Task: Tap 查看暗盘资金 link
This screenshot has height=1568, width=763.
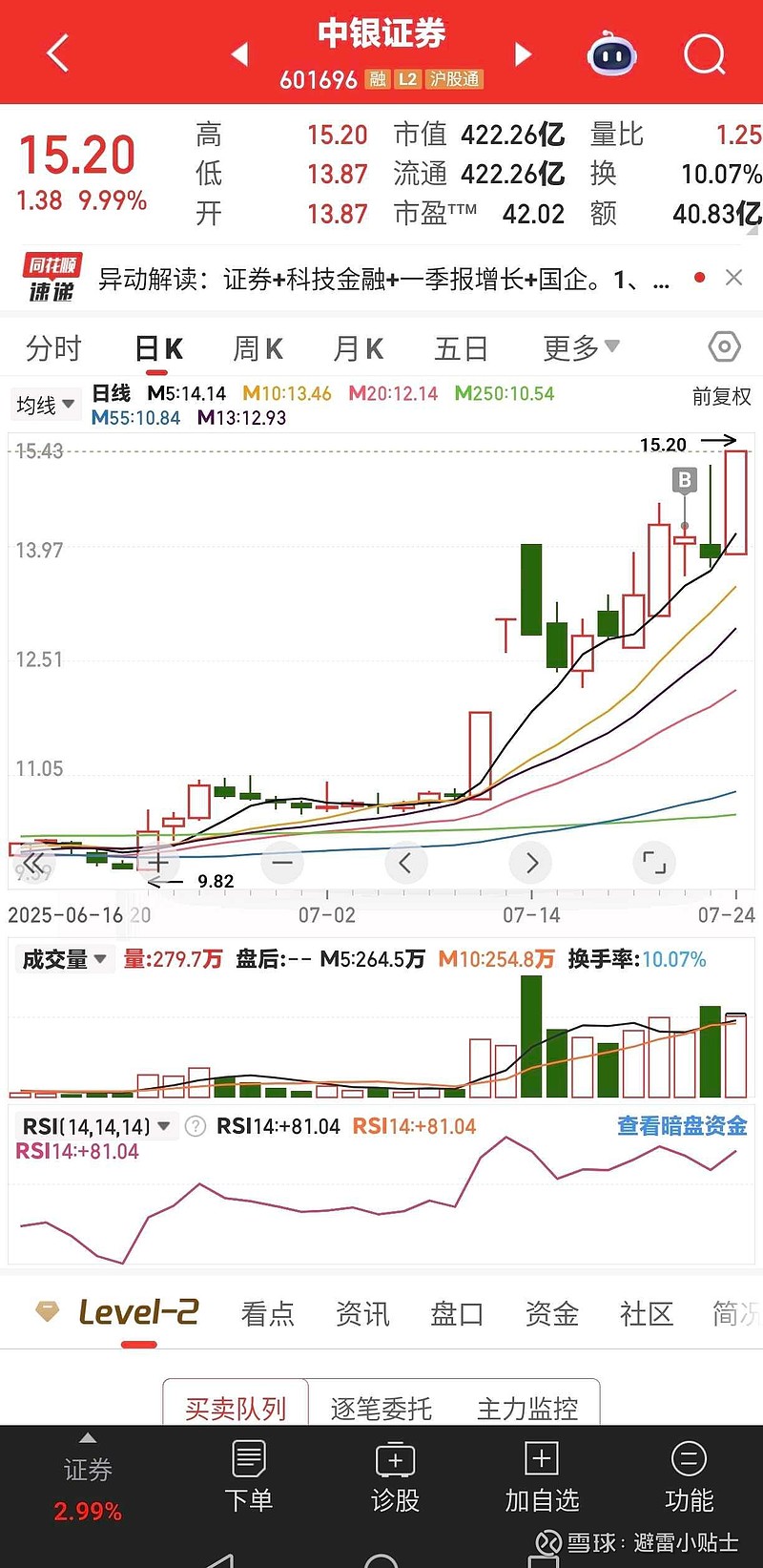Action: (682, 1126)
